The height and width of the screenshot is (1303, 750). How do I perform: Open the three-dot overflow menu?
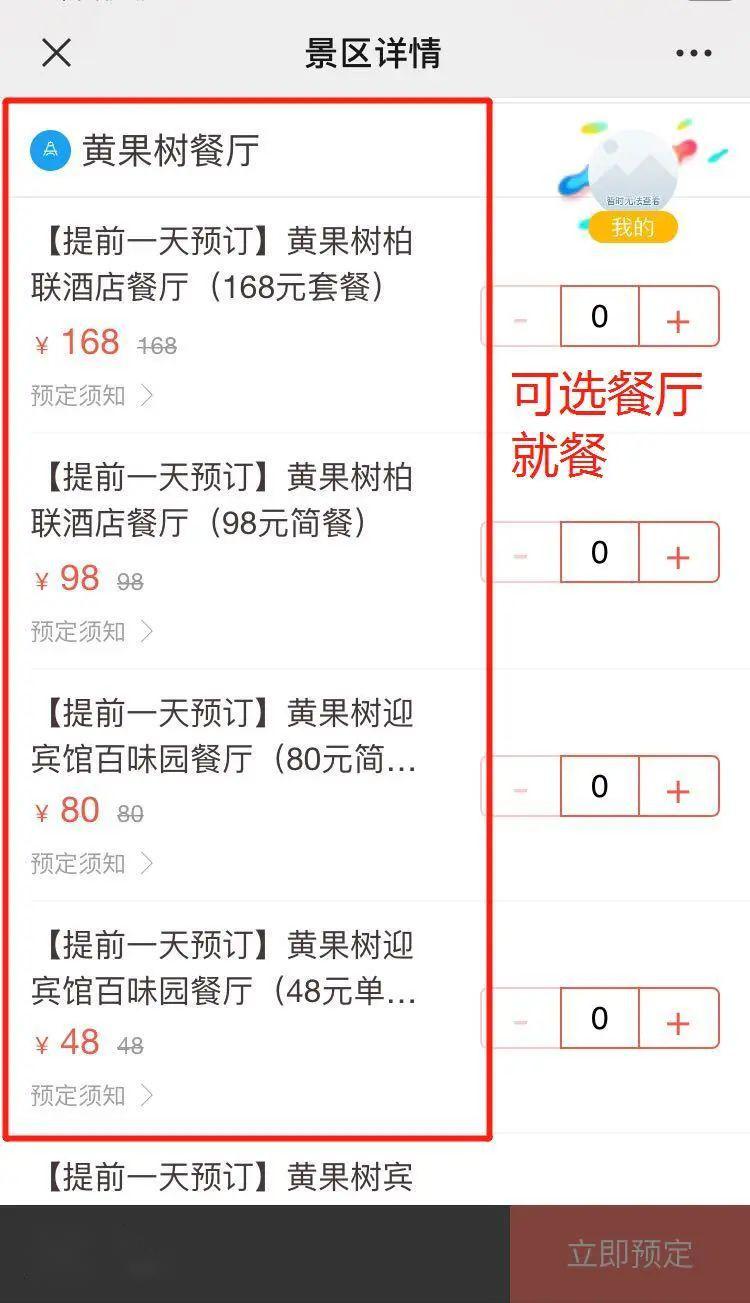[x=694, y=54]
